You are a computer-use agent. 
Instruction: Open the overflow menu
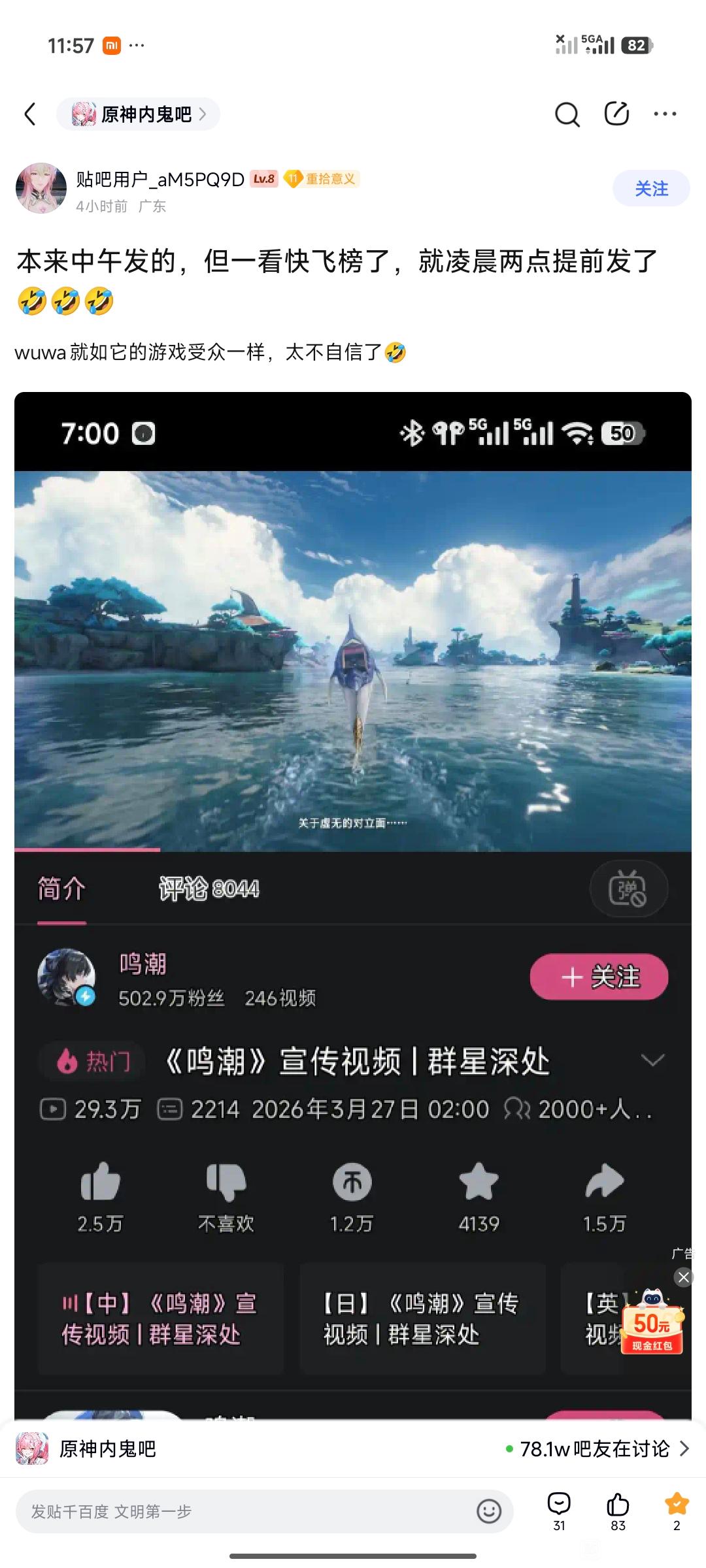[665, 114]
